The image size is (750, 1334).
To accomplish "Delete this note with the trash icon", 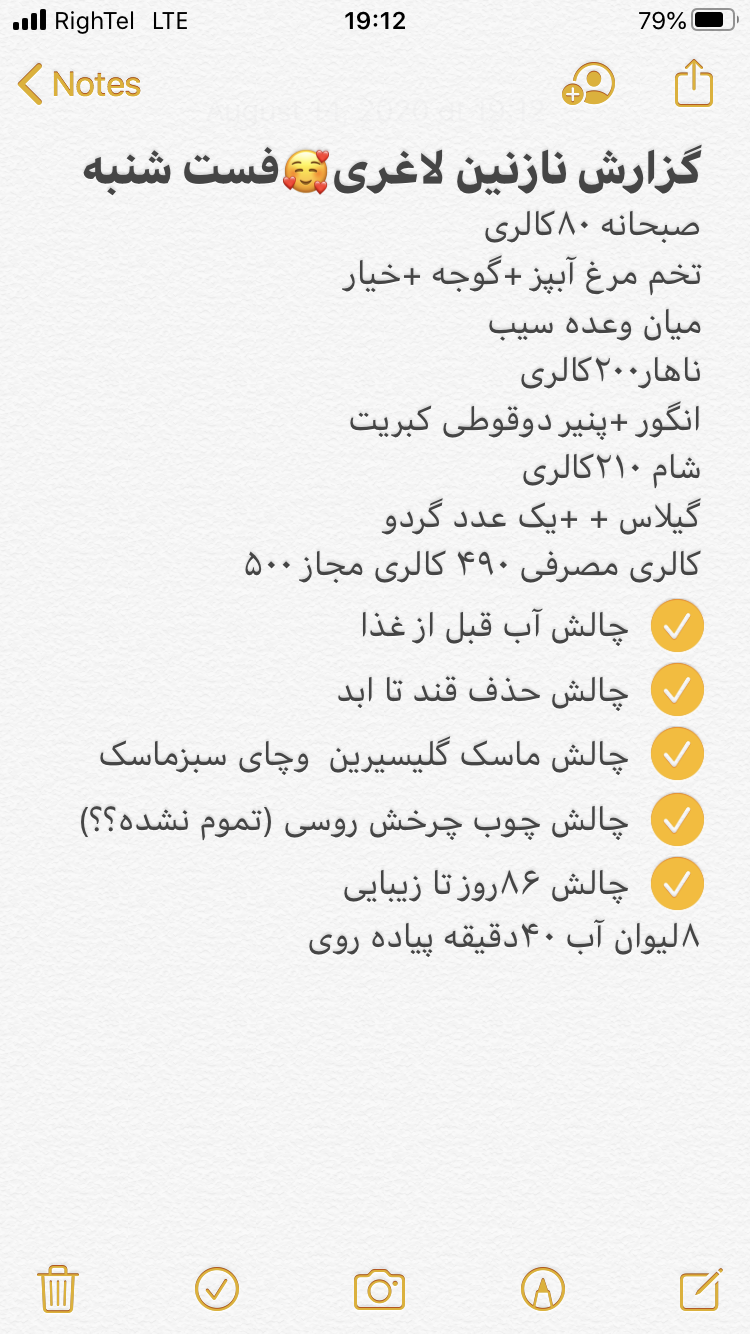I will 57,1288.
